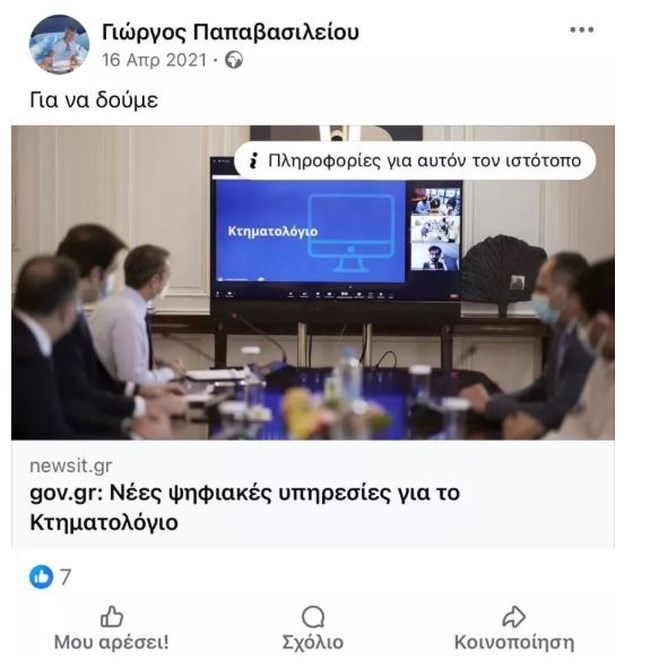The height and width of the screenshot is (670, 650).
Task: View the 7 reactions on this post
Action: [x=51, y=577]
